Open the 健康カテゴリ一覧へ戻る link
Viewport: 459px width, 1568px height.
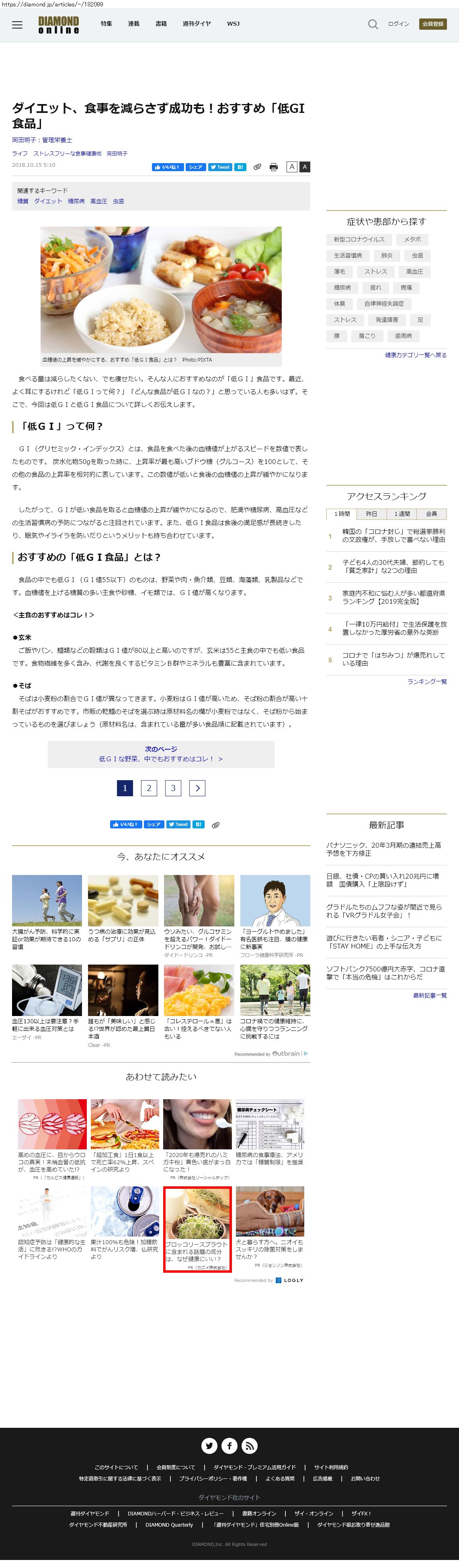(415, 355)
